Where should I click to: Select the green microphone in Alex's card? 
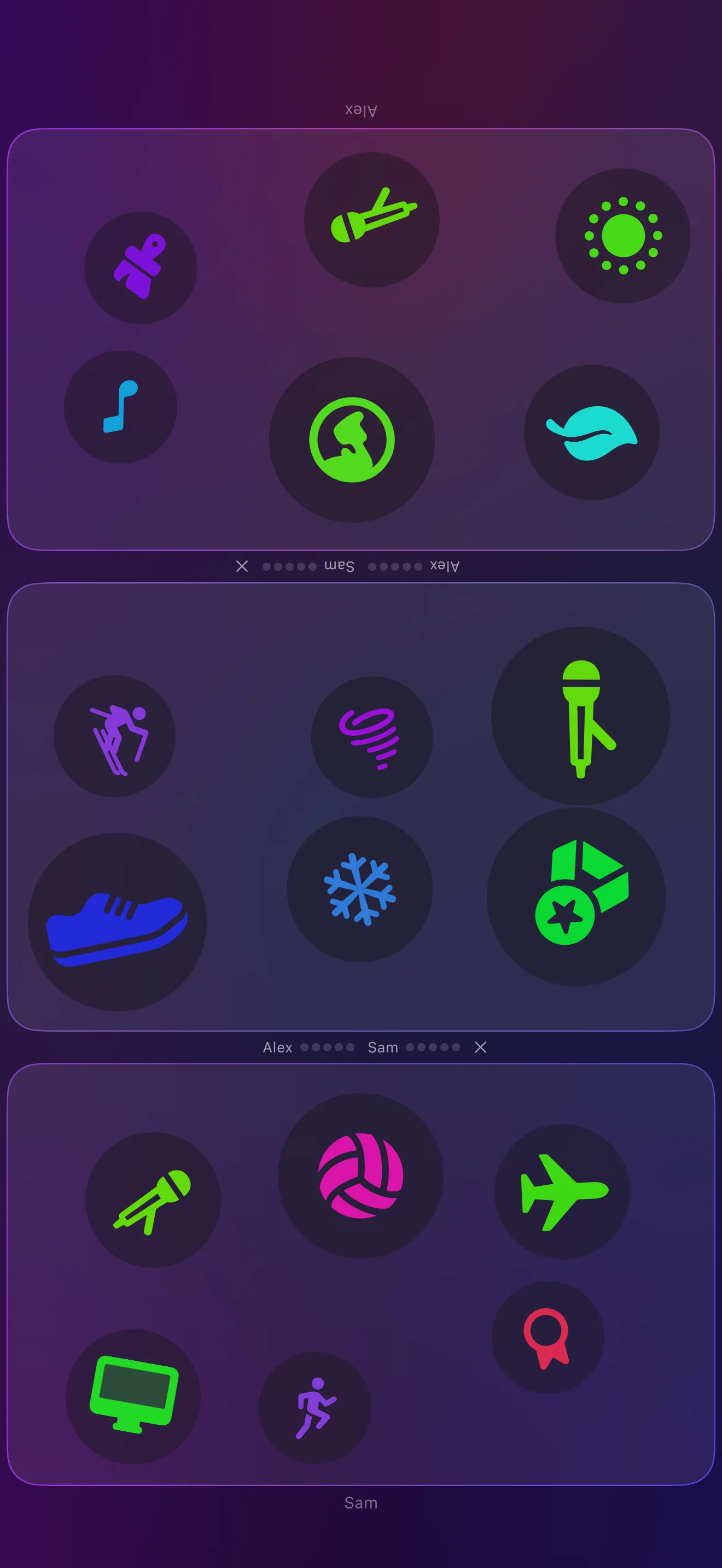pos(371,219)
